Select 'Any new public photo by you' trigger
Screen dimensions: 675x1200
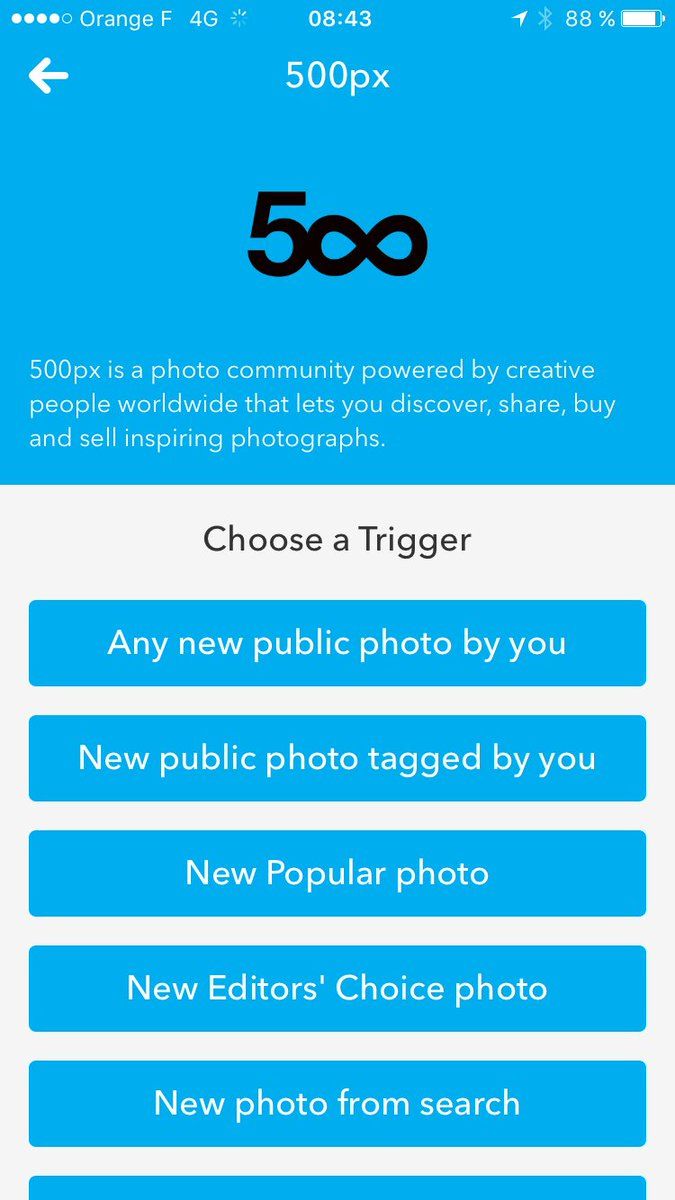point(337,643)
